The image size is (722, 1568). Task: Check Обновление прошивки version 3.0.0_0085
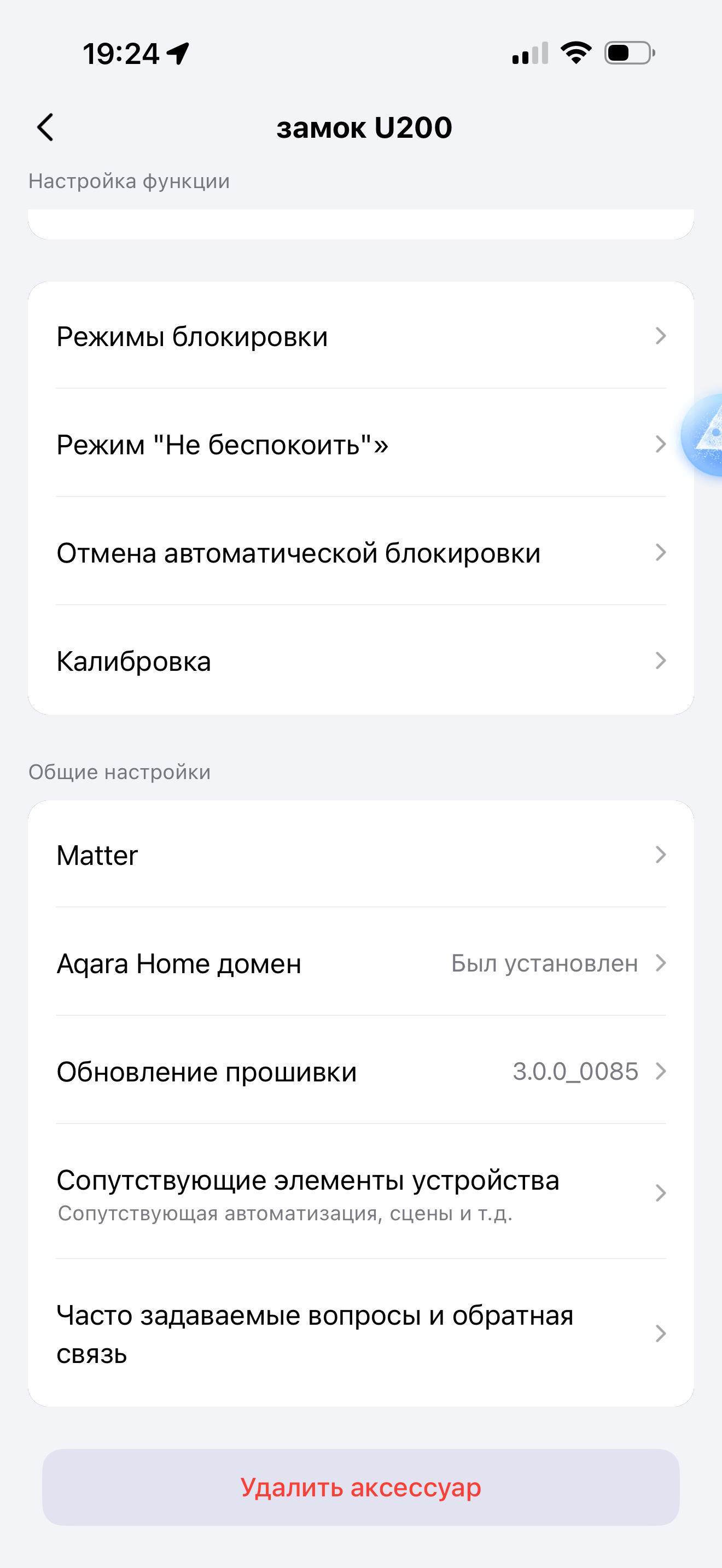pos(360,1072)
